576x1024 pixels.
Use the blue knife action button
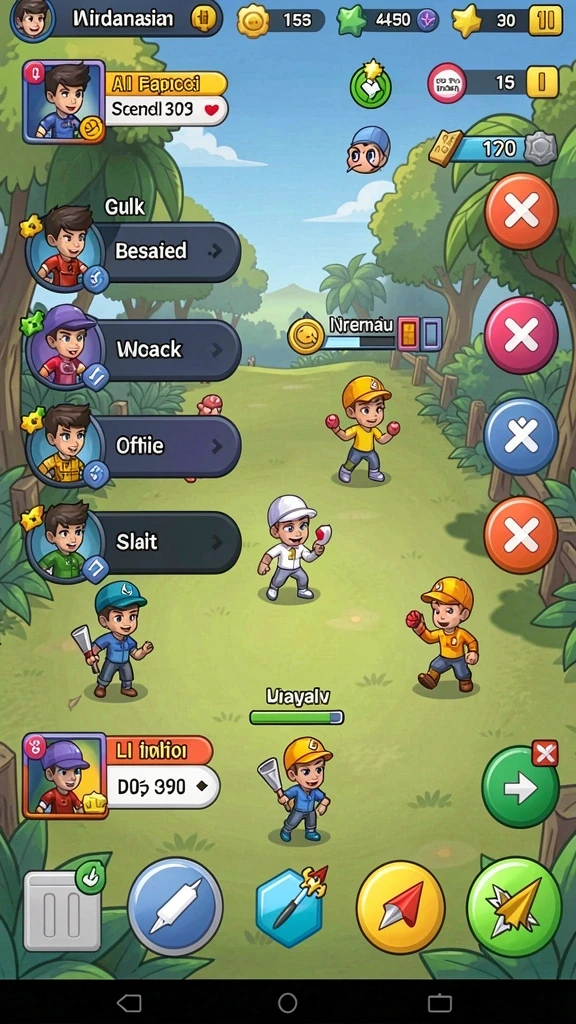[175, 906]
